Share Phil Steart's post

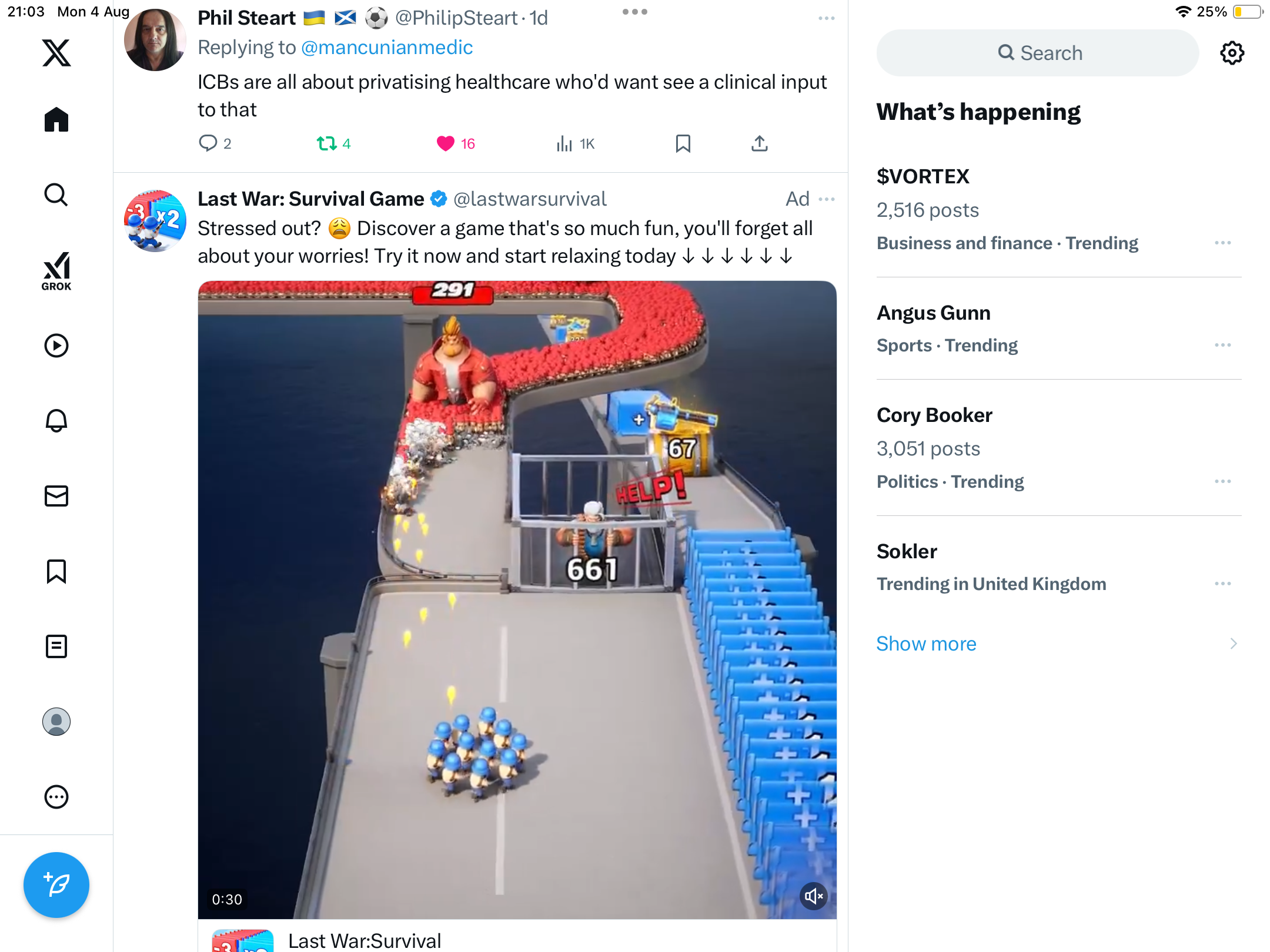point(759,143)
